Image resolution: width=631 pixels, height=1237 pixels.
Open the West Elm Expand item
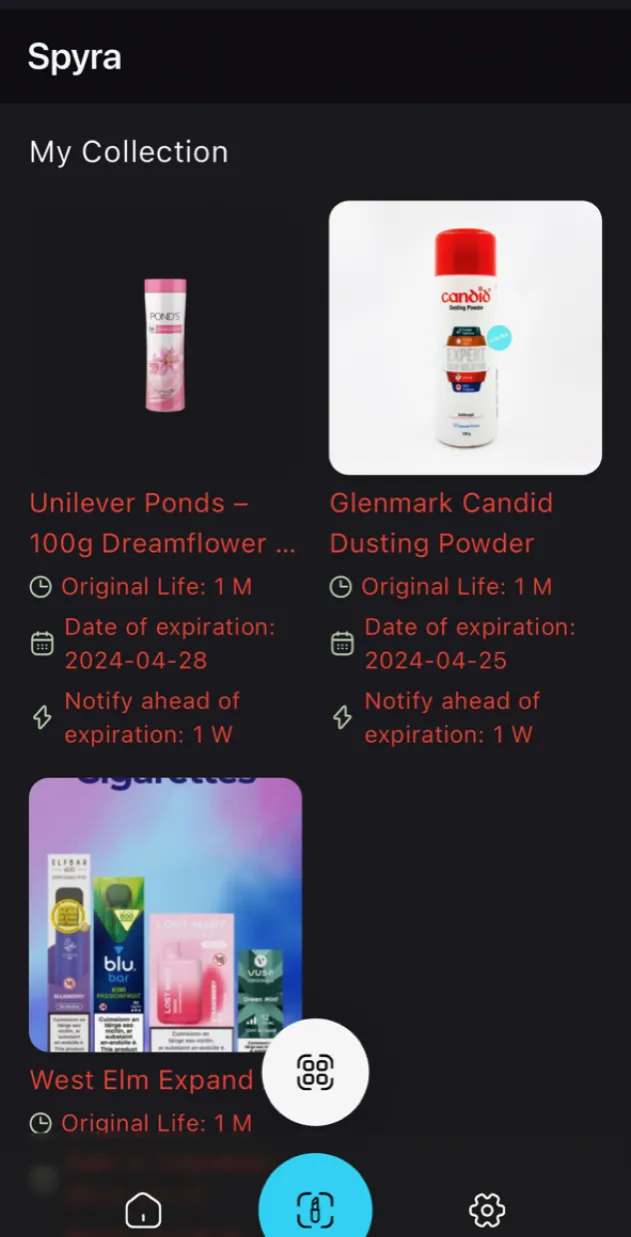pyautogui.click(x=165, y=914)
